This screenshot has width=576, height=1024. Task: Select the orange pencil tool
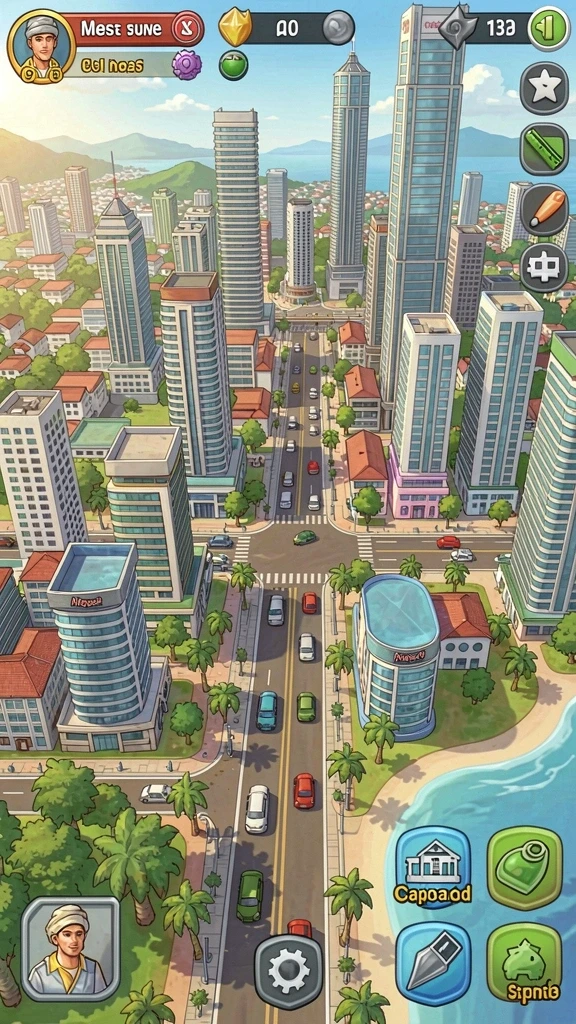click(x=544, y=210)
